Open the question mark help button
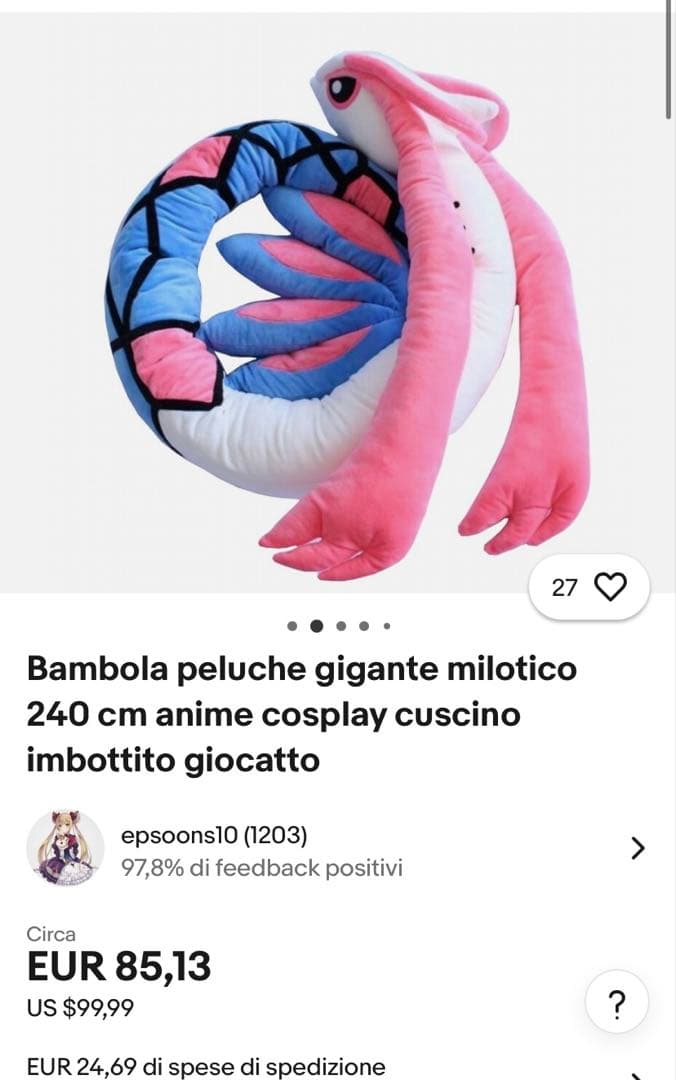 (x=617, y=1002)
